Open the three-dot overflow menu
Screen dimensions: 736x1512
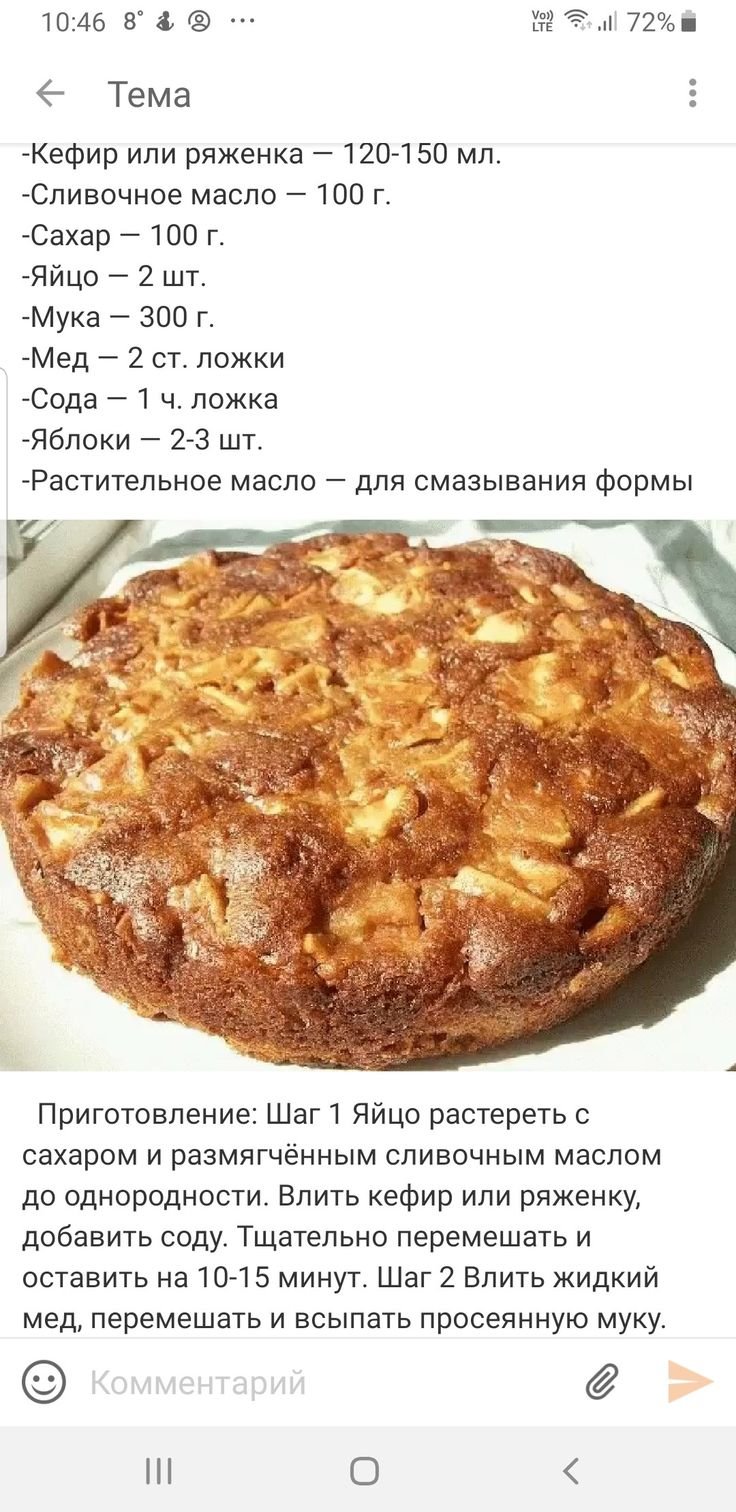(692, 94)
